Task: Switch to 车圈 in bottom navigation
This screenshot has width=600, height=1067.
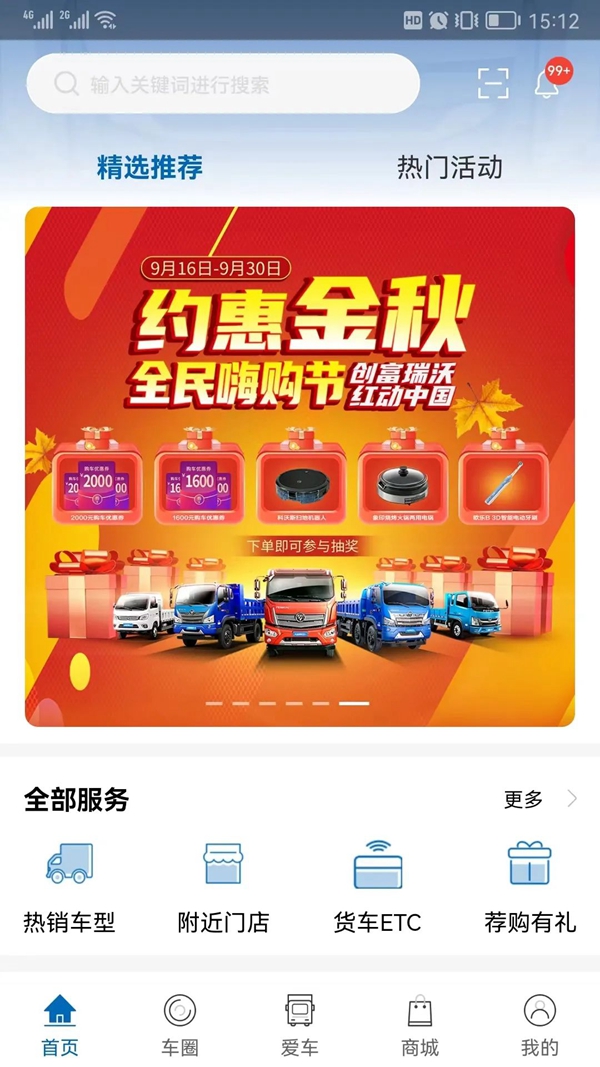Action: click(x=180, y=1025)
